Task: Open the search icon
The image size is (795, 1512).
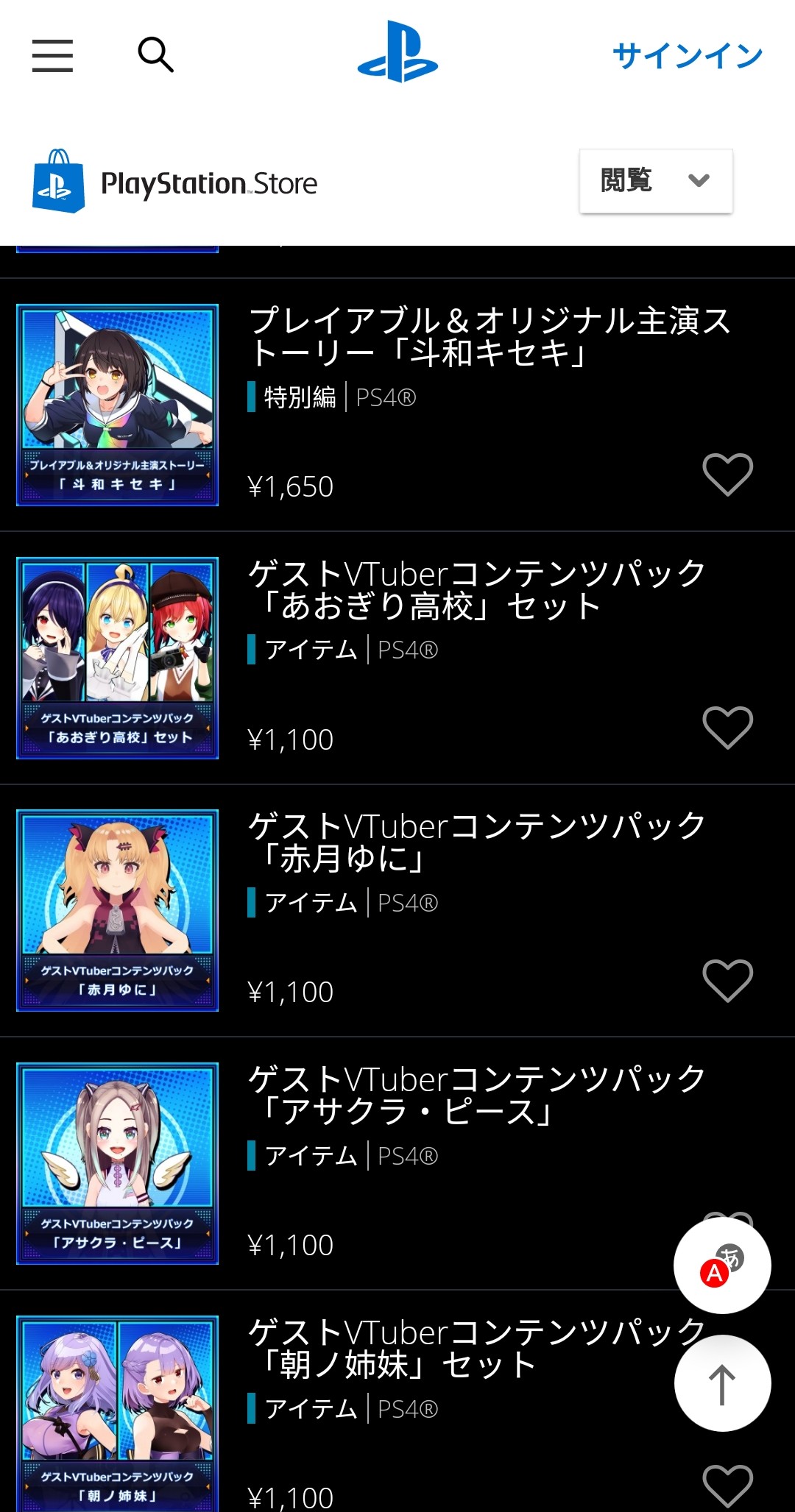Action: pyautogui.click(x=155, y=55)
